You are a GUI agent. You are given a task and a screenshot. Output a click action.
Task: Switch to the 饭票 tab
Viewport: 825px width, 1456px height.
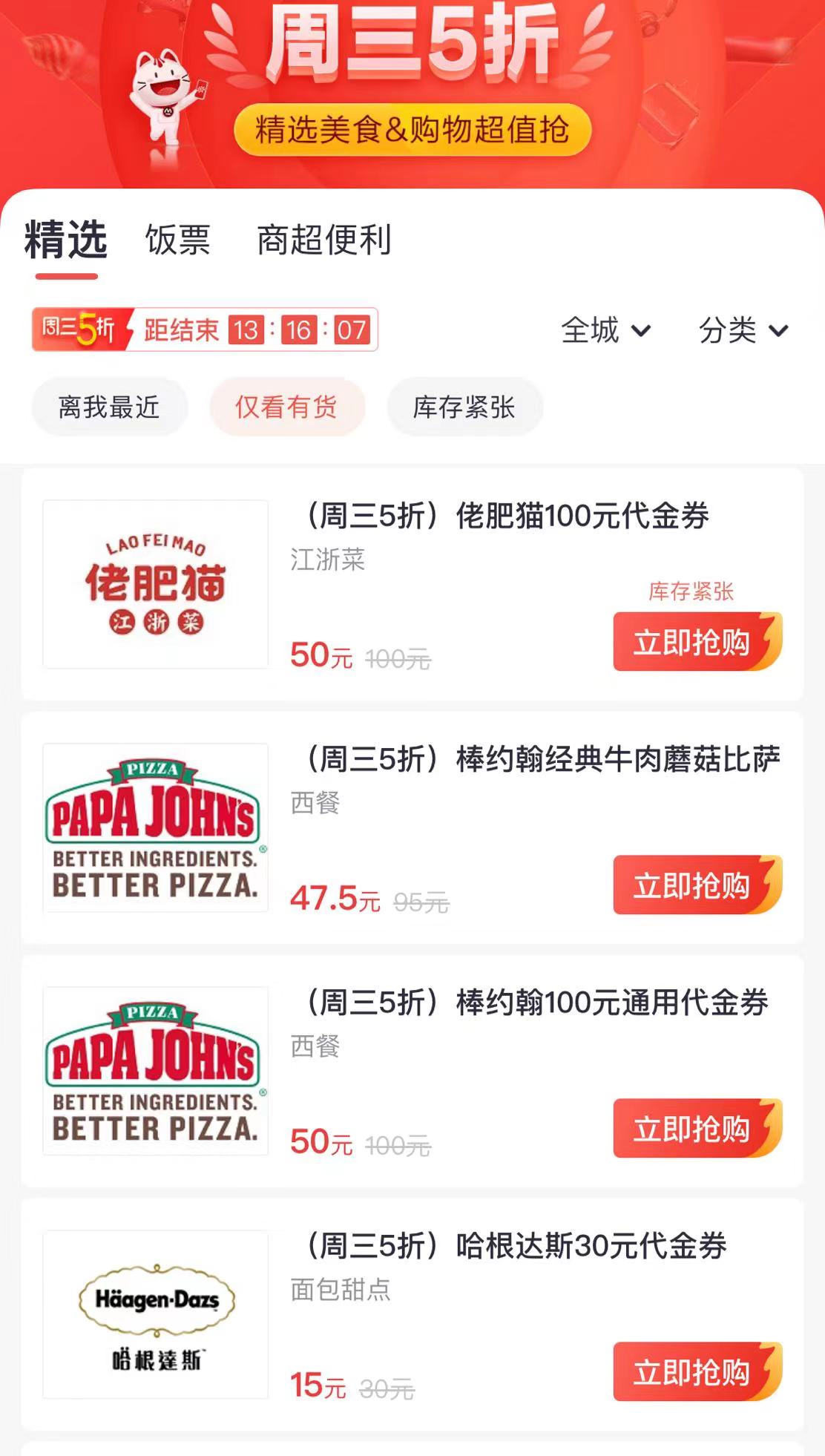[x=178, y=240]
